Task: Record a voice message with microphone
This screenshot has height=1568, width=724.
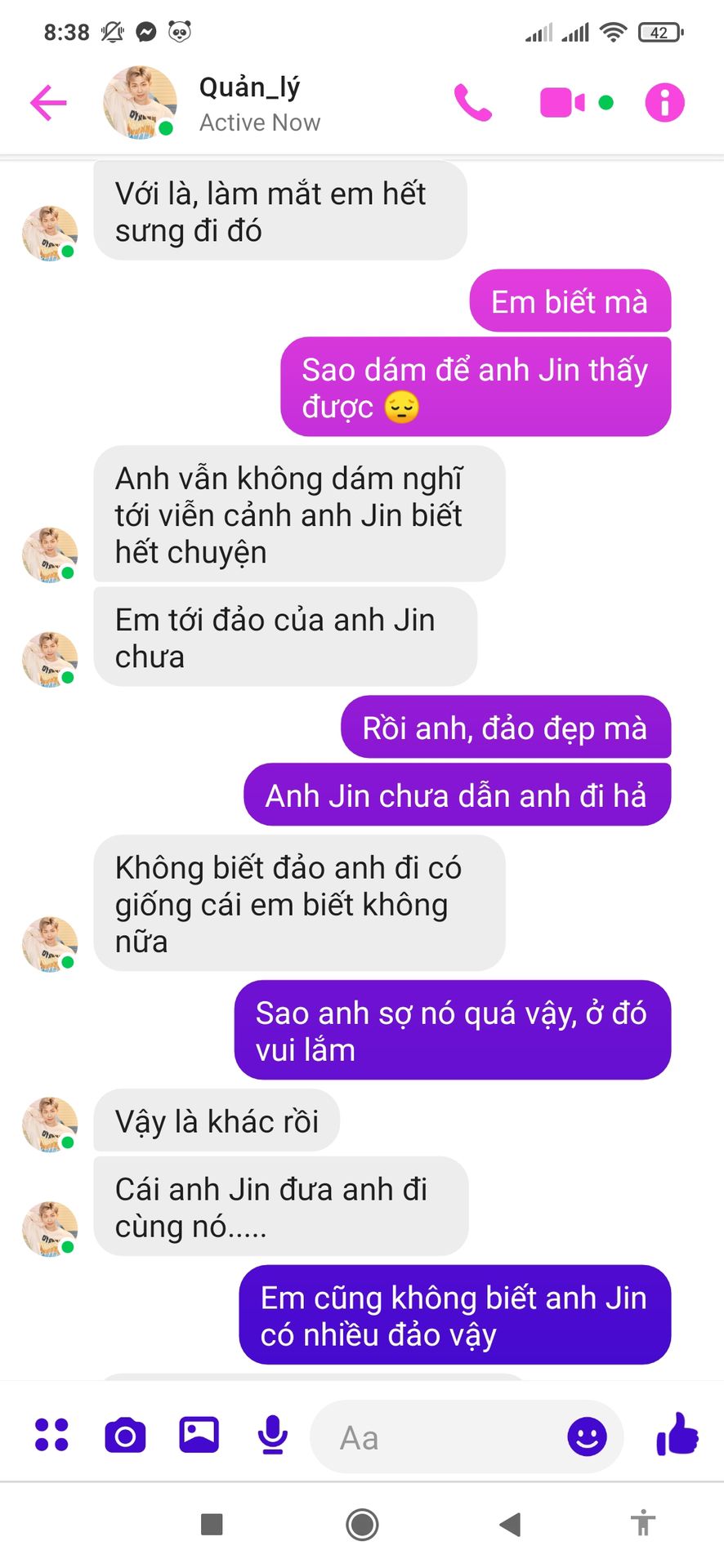Action: pyautogui.click(x=272, y=1435)
